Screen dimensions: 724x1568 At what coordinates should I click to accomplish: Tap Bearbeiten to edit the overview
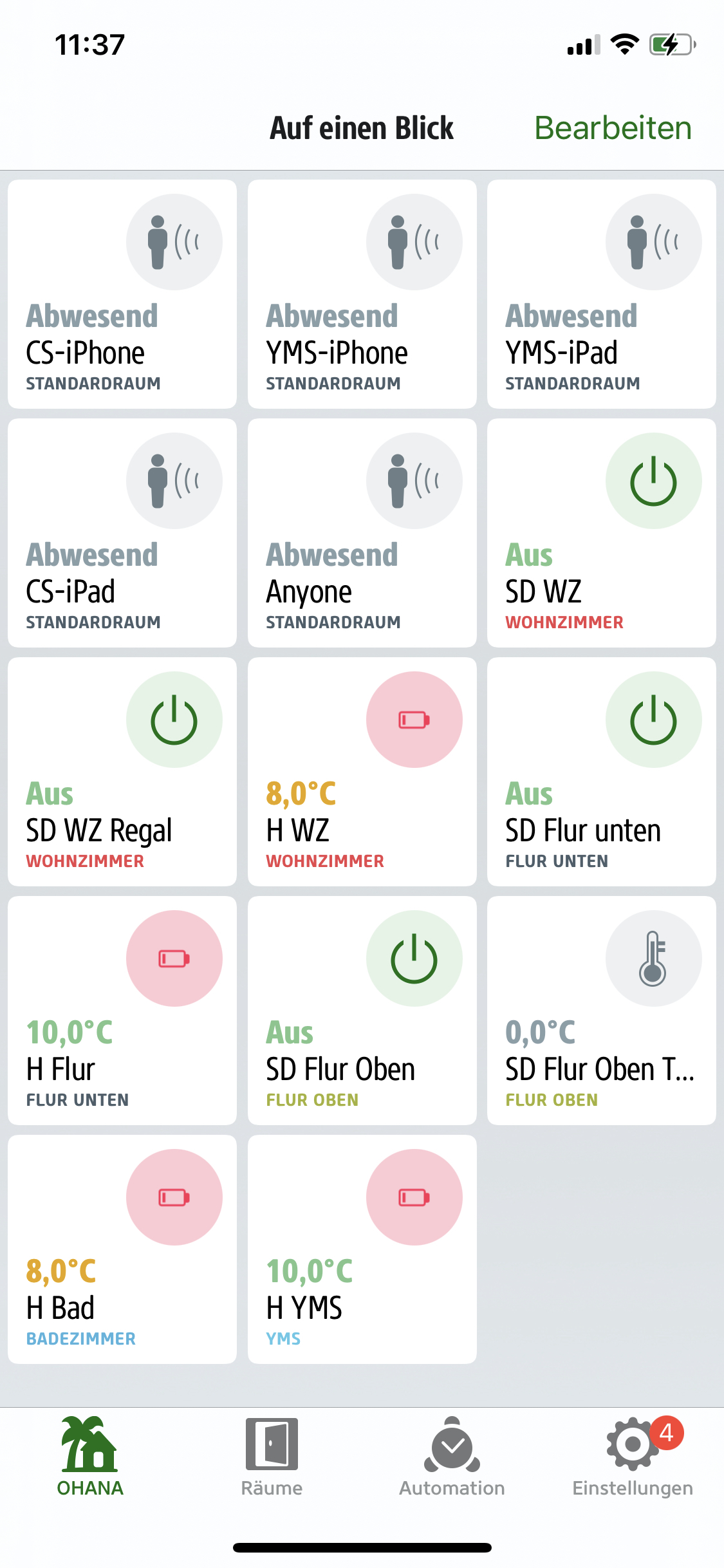tap(613, 128)
